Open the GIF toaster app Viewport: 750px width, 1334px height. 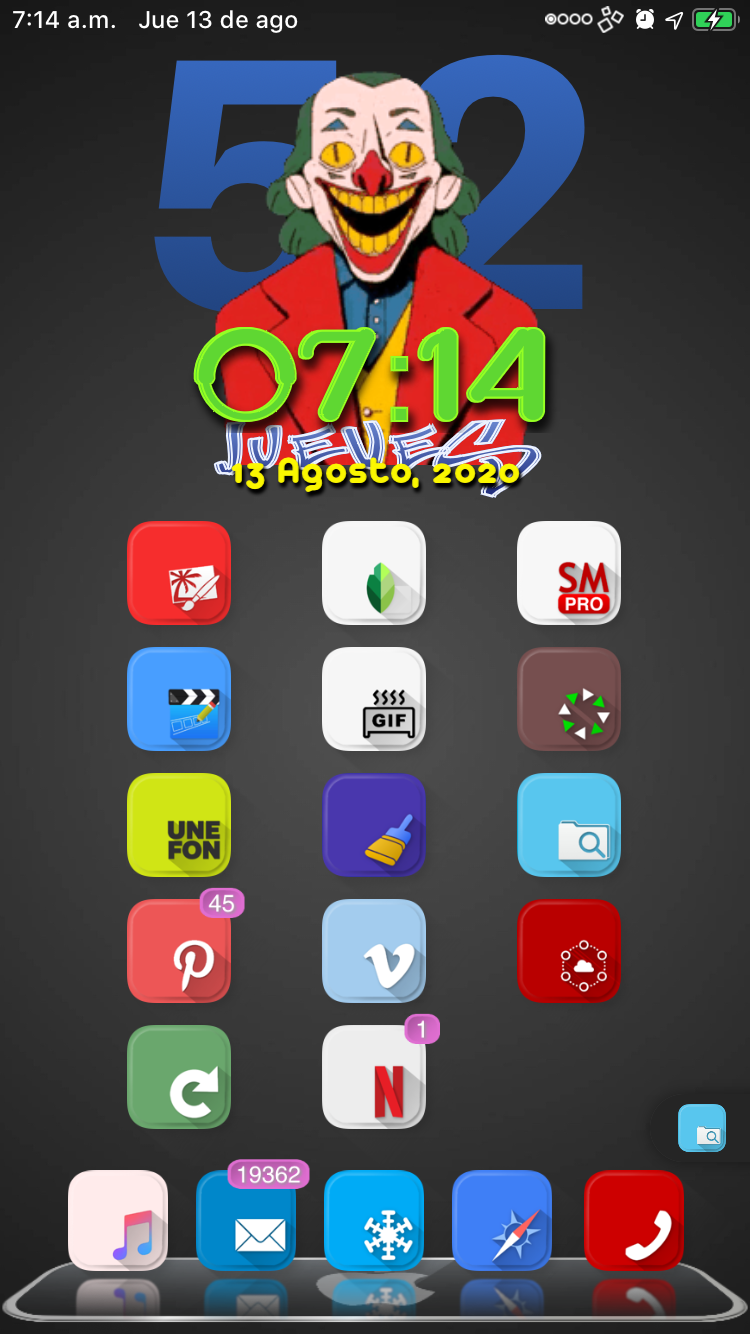(374, 699)
